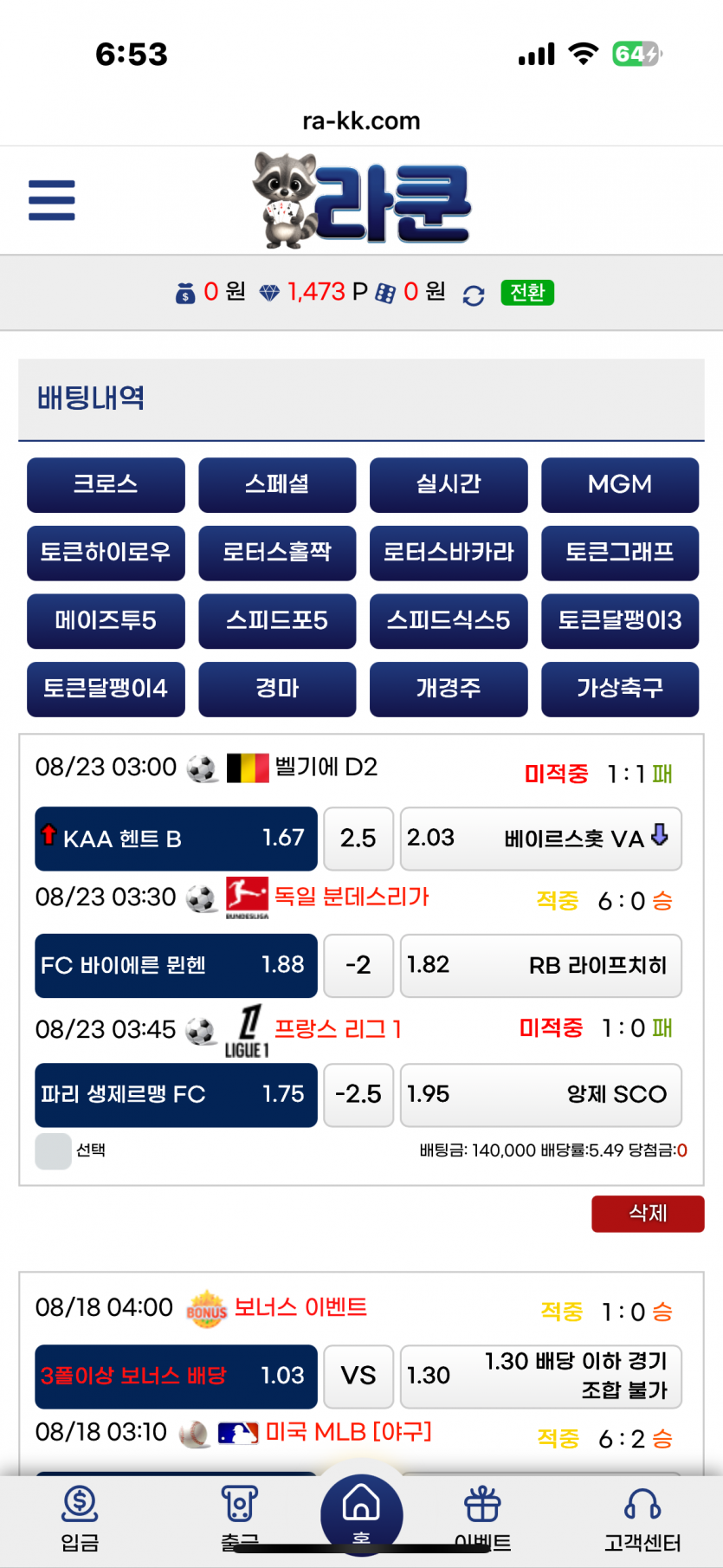Open the 가상축구 category
Screen dimensions: 723x1568
pos(620,689)
